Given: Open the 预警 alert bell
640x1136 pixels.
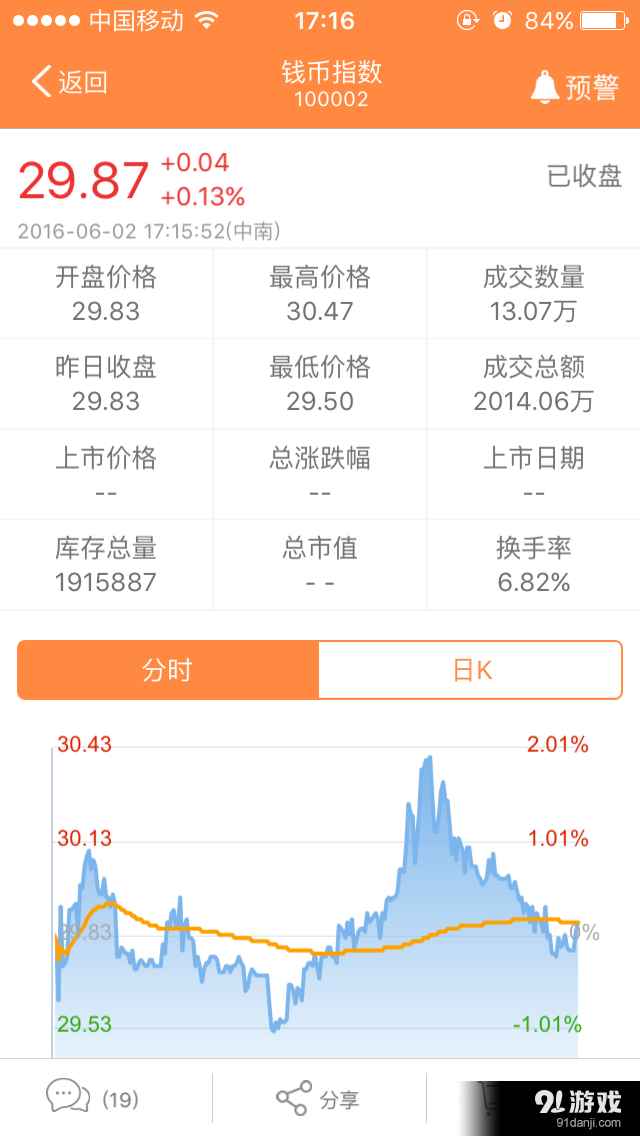Looking at the screenshot, I should click(x=574, y=87).
